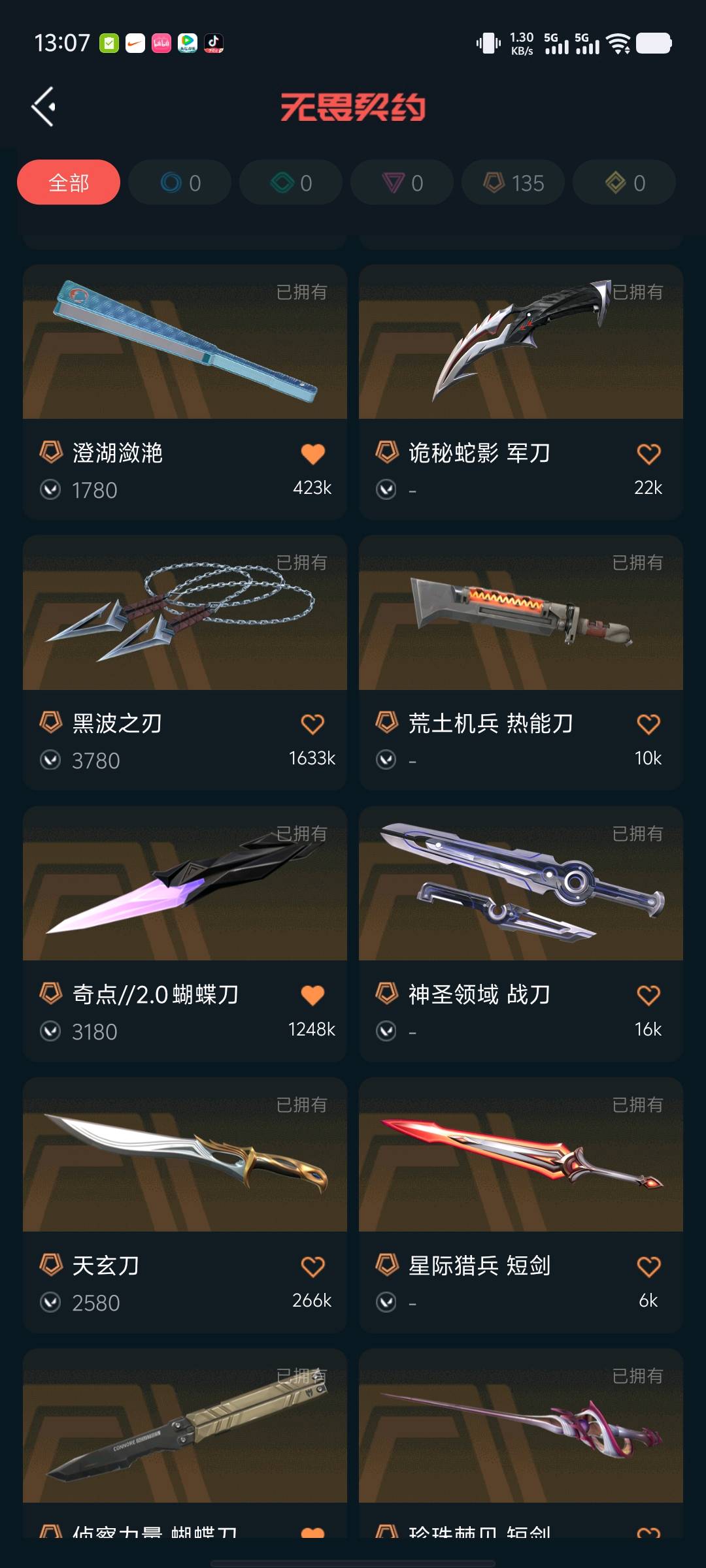Select the green diamond tier filter chip
The height and width of the screenshot is (1568, 706).
pos(291,182)
